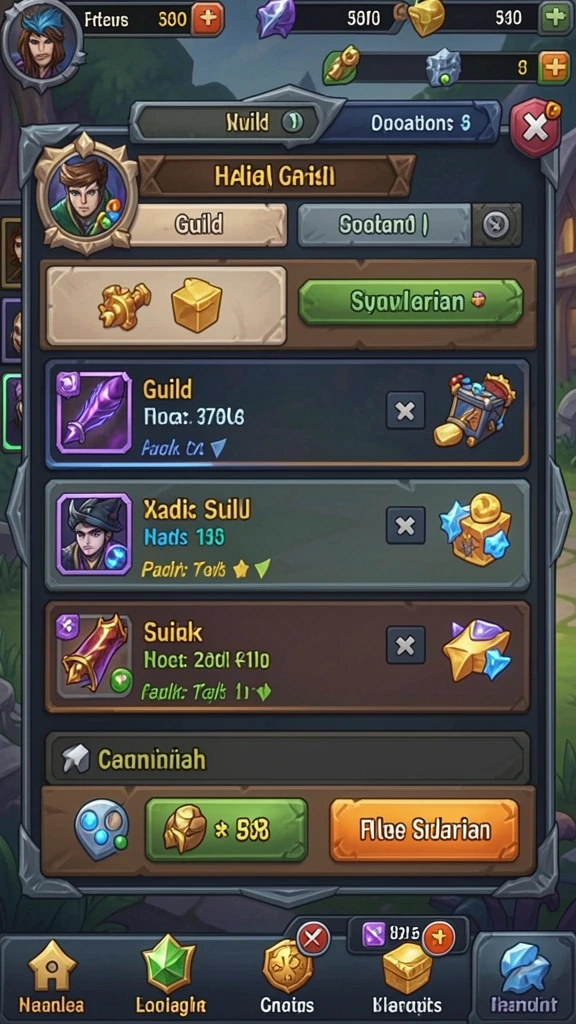The height and width of the screenshot is (1024, 576).
Task: Open the Naanlea home tab
Action: (x=52, y=978)
